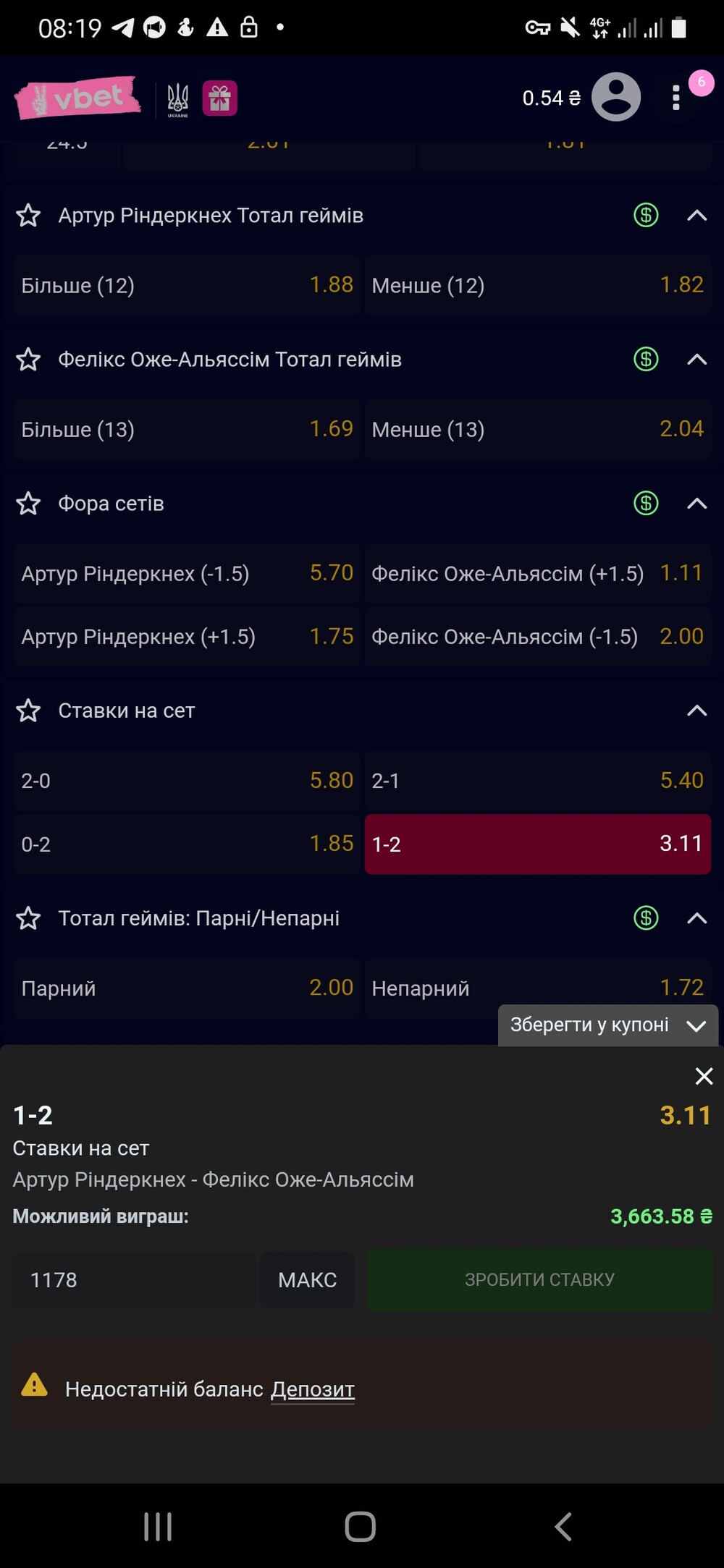Tap ЗРОБИТИ СТАВКУ to place bet

(540, 1280)
